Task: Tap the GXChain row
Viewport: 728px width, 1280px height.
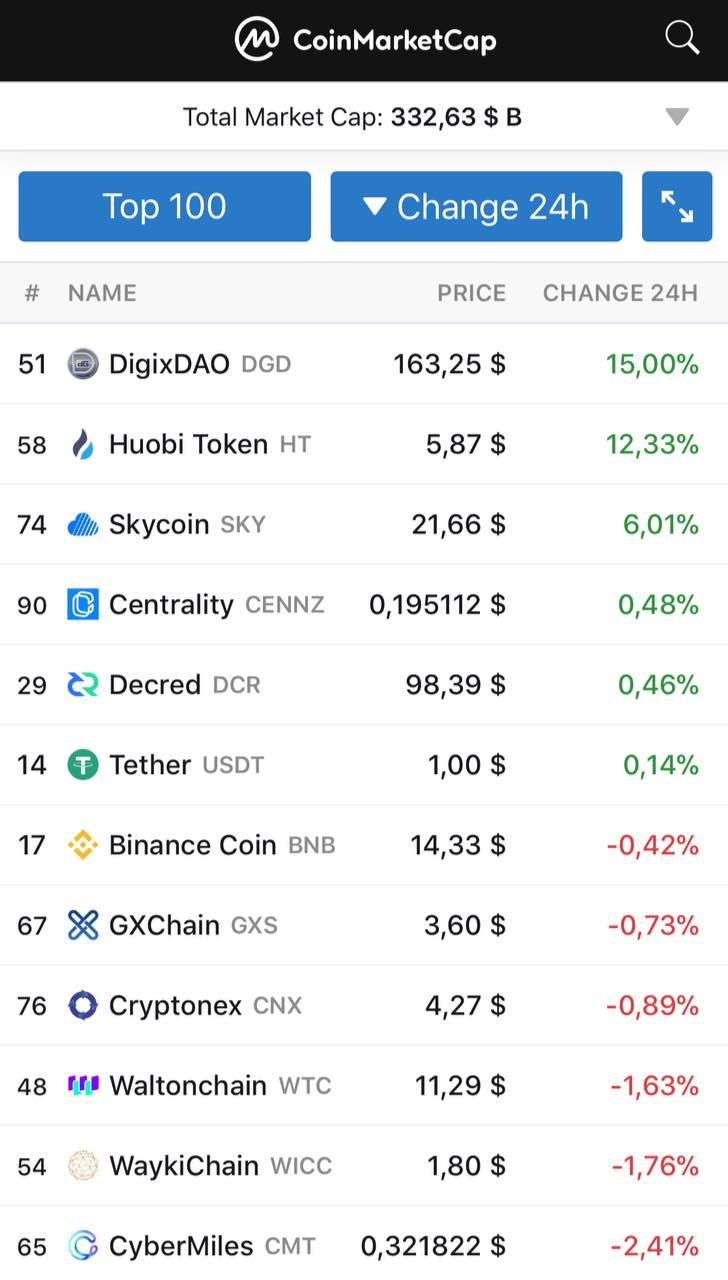Action: click(364, 925)
